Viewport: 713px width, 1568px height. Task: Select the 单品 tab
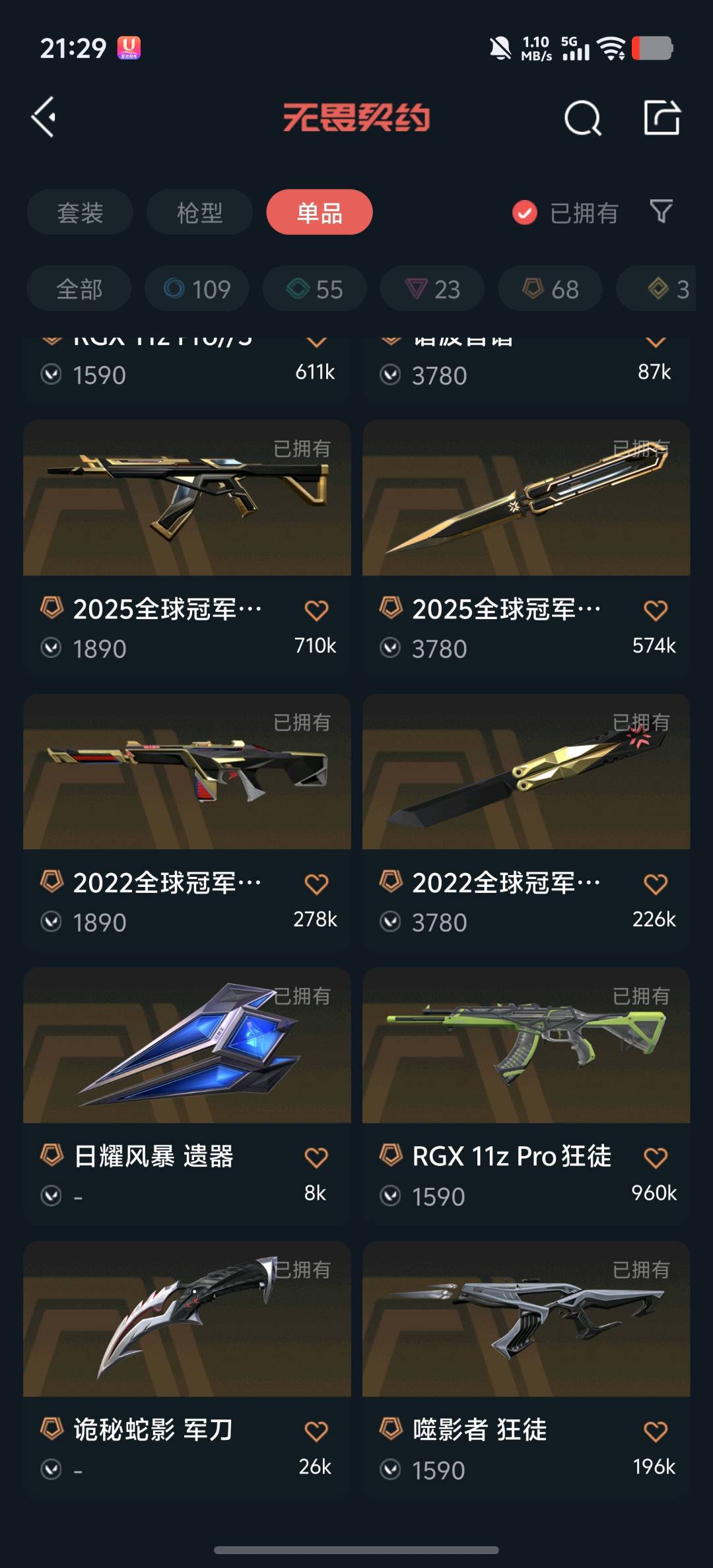tap(320, 212)
